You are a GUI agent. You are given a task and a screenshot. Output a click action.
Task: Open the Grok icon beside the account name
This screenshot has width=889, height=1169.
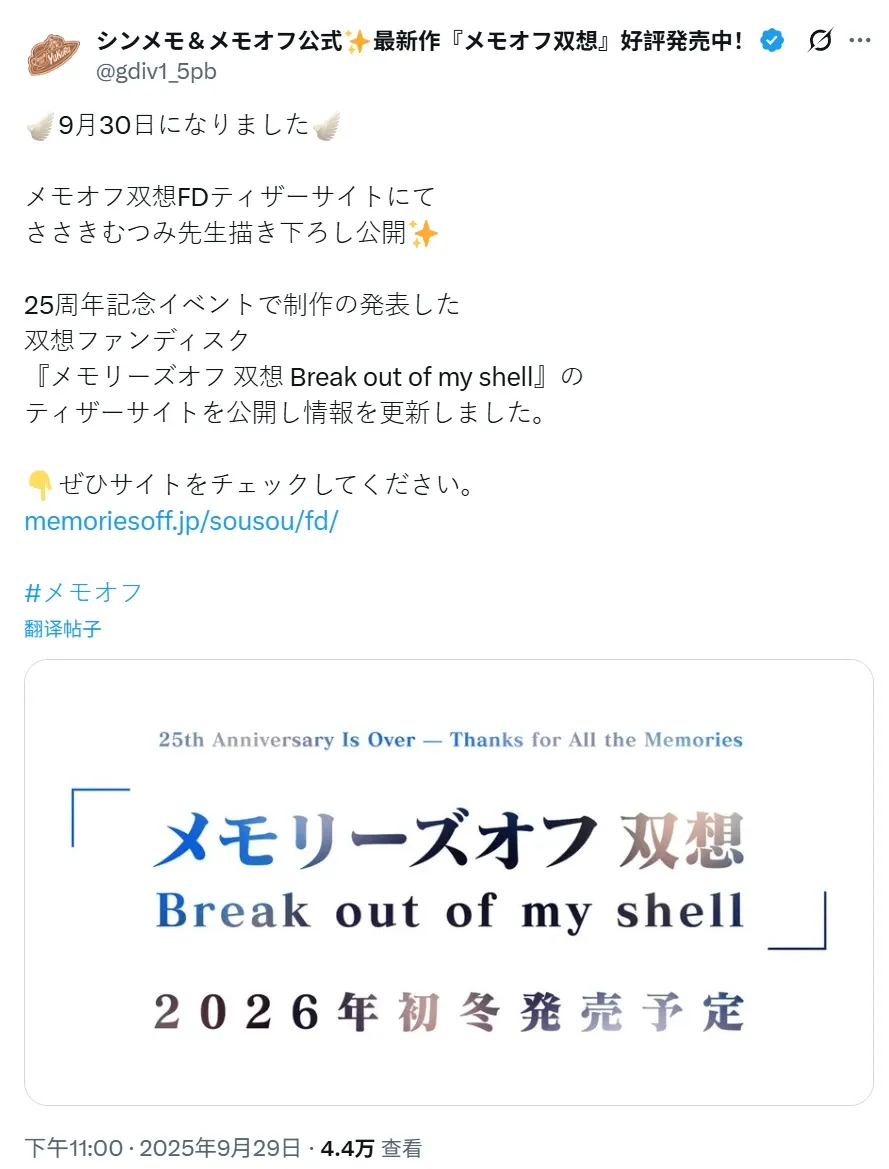819,41
